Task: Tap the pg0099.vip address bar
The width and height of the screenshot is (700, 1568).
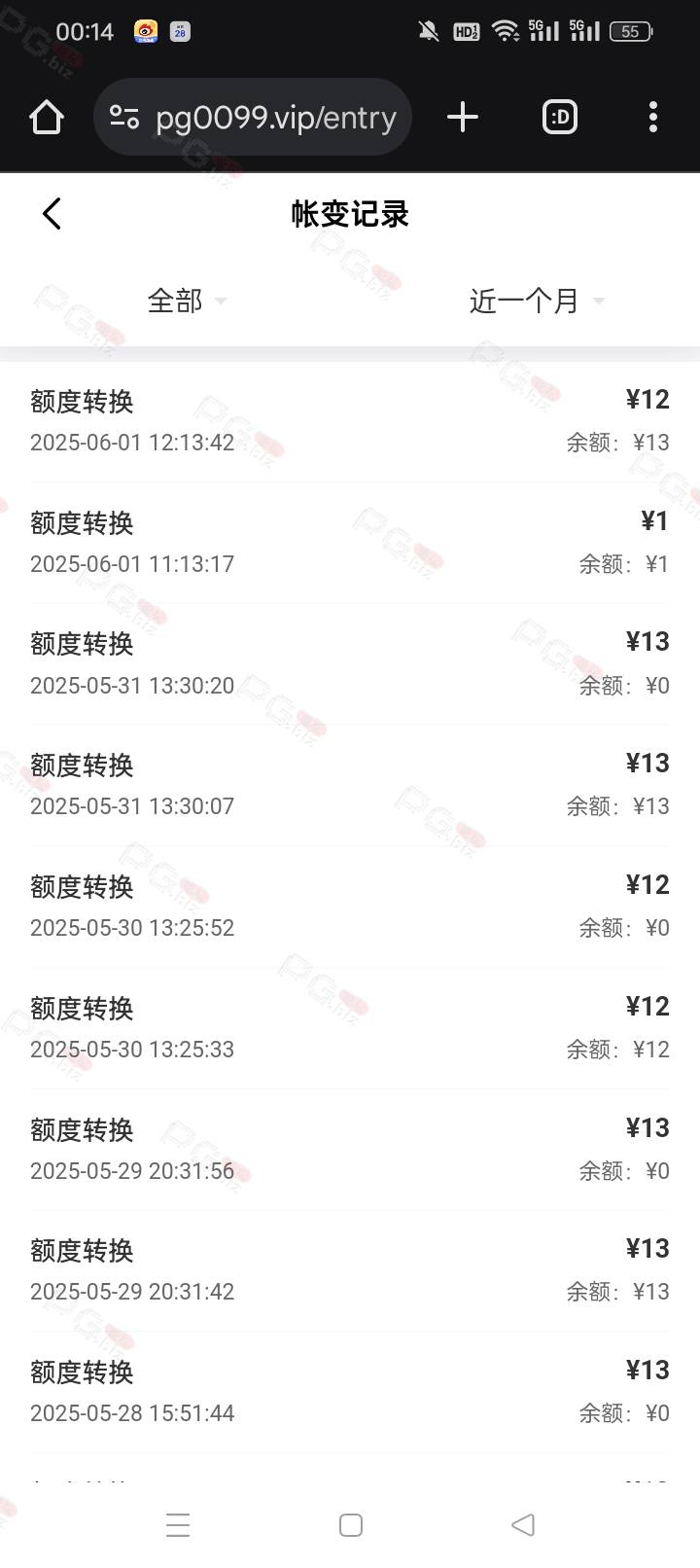Action: pos(253,118)
